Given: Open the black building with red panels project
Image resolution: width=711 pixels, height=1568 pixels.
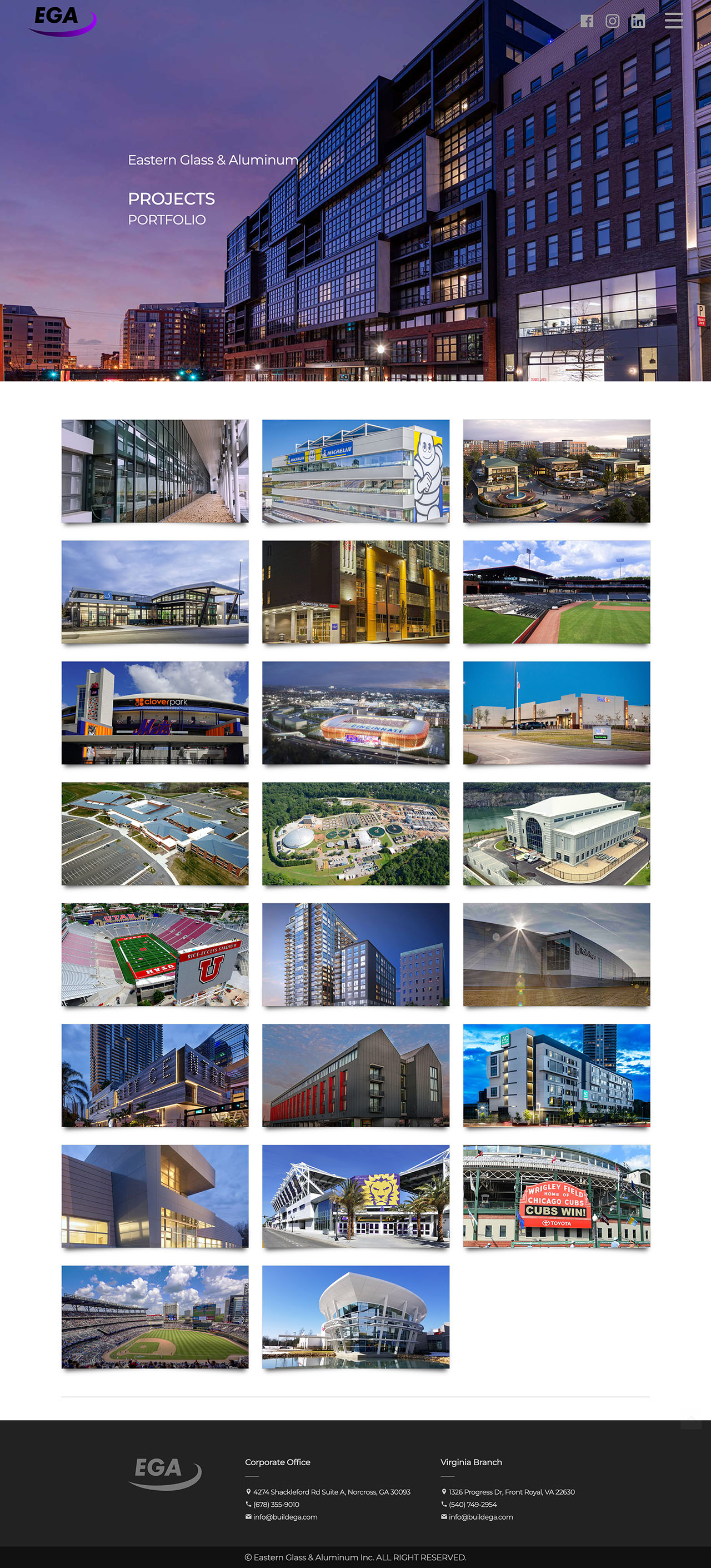Looking at the screenshot, I should pyautogui.click(x=355, y=1075).
